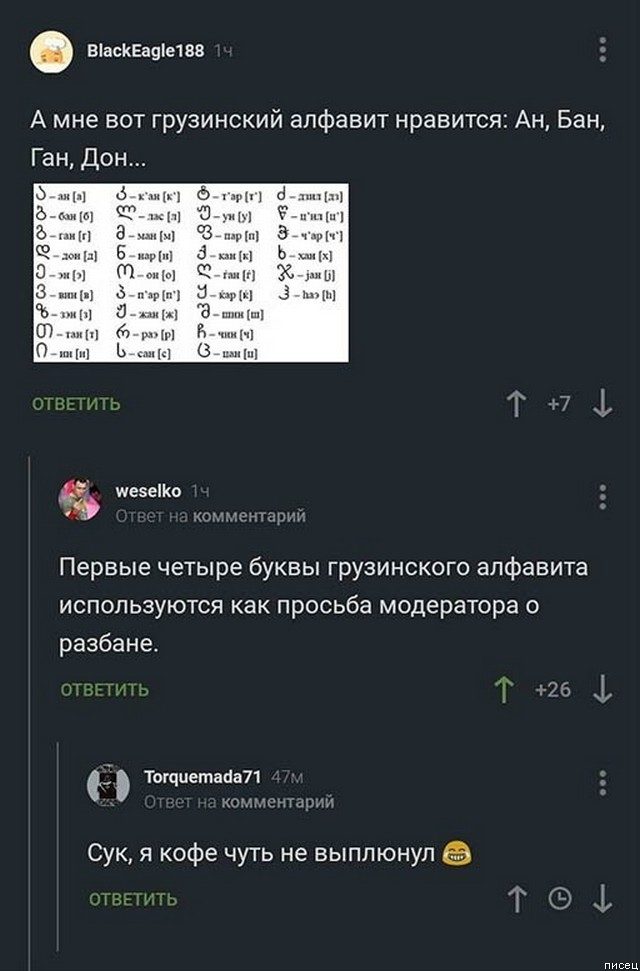Tap ОТВЕТИТЬ under BlackEagle188's comment
The width and height of the screenshot is (640, 971).
76,404
